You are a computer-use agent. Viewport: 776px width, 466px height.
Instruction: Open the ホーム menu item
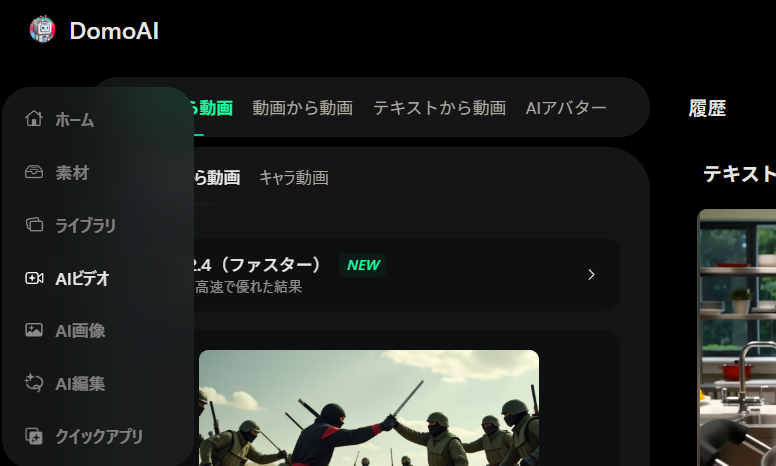[x=73, y=120]
